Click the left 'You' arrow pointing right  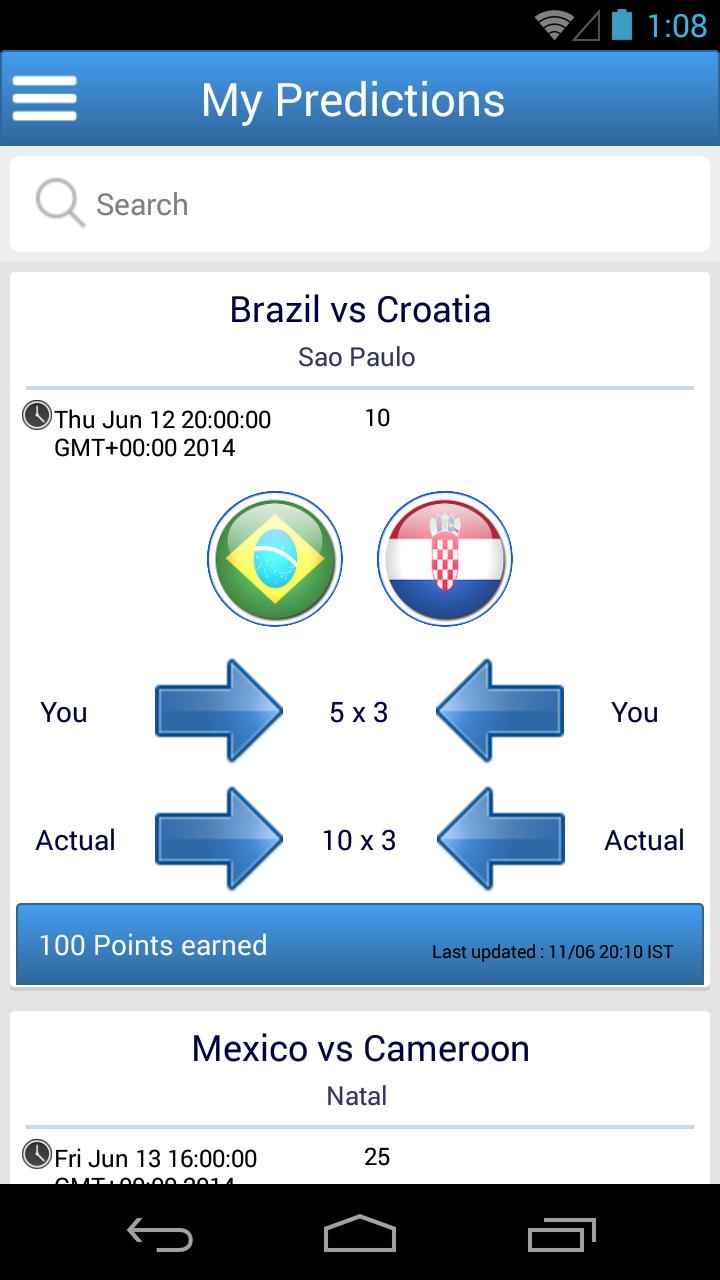(218, 711)
